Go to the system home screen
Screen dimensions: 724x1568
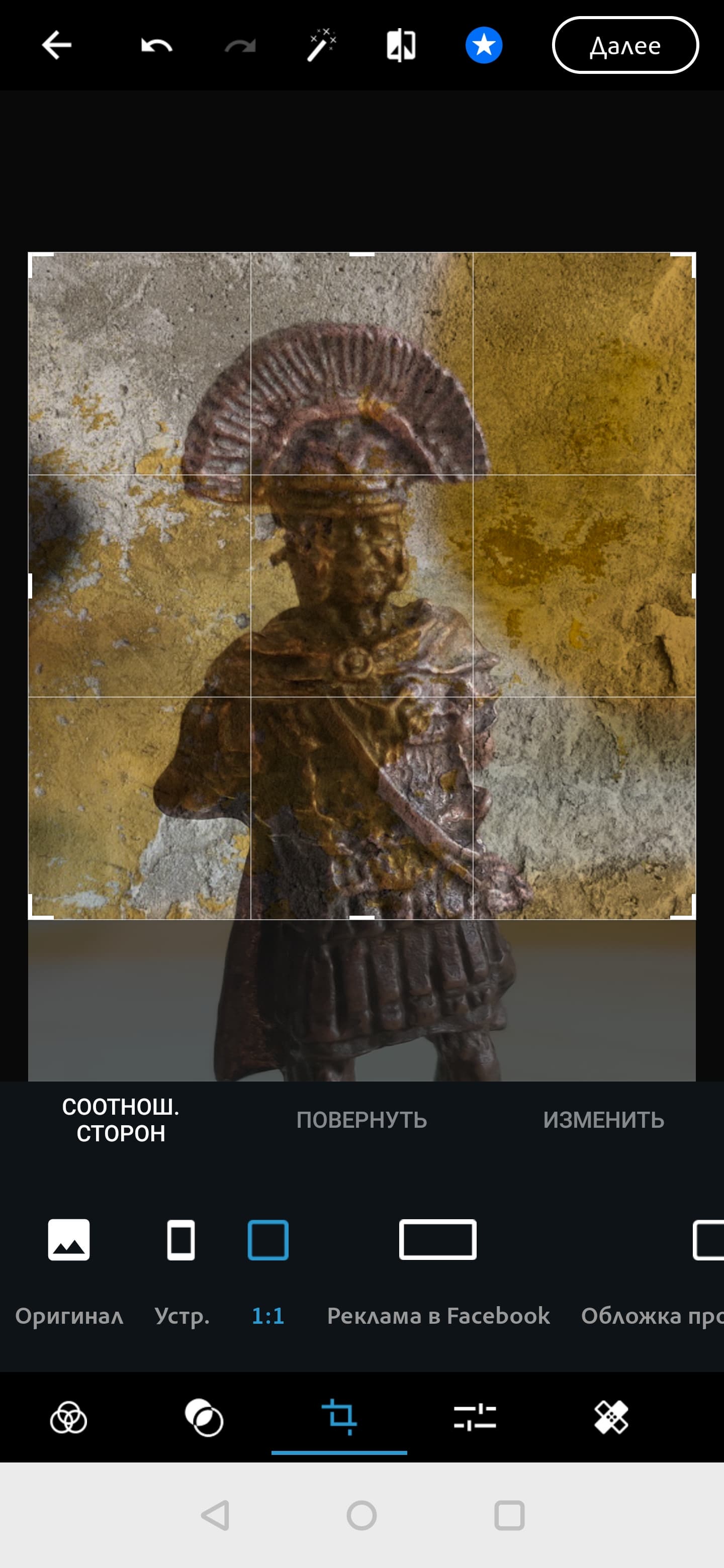[361, 1516]
